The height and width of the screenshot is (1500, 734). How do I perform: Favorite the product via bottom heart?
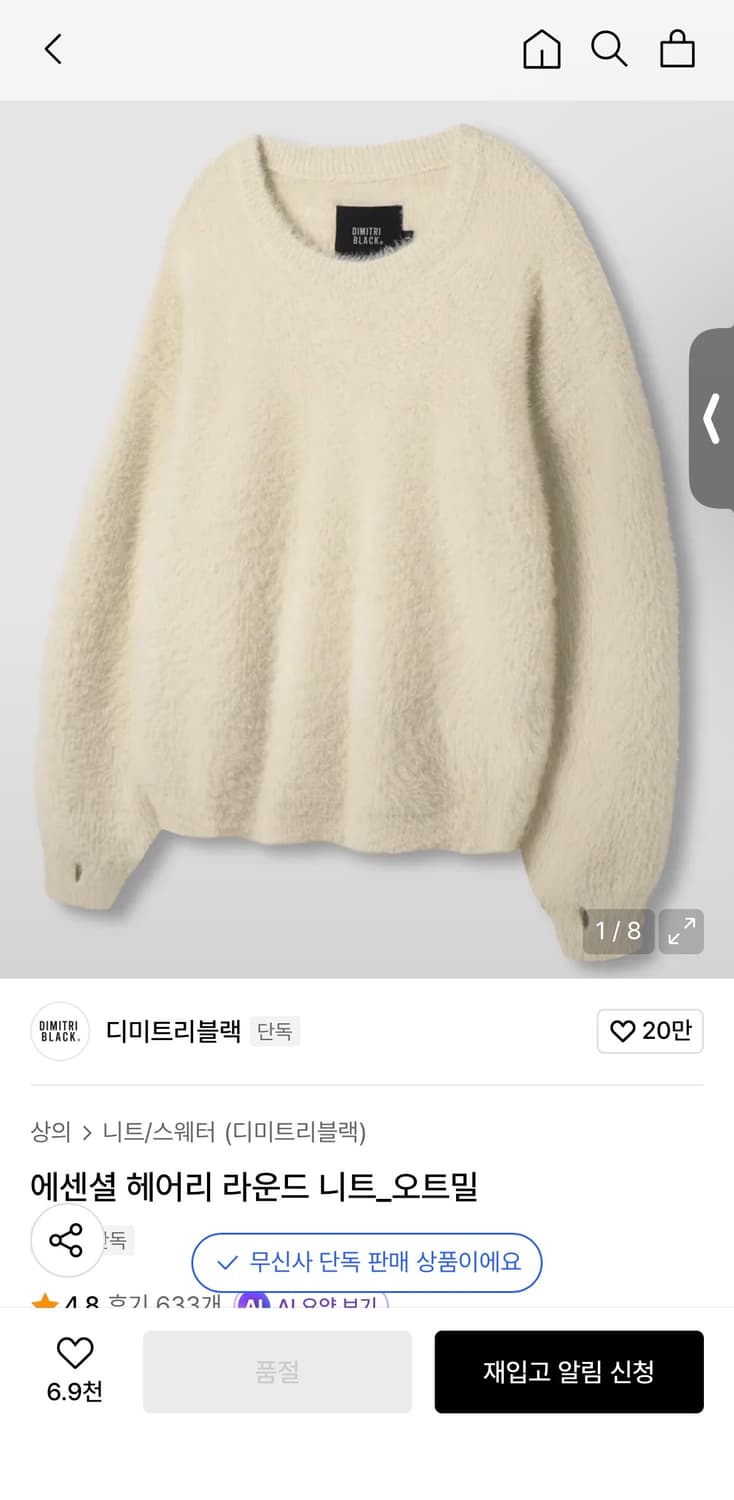[x=73, y=1353]
